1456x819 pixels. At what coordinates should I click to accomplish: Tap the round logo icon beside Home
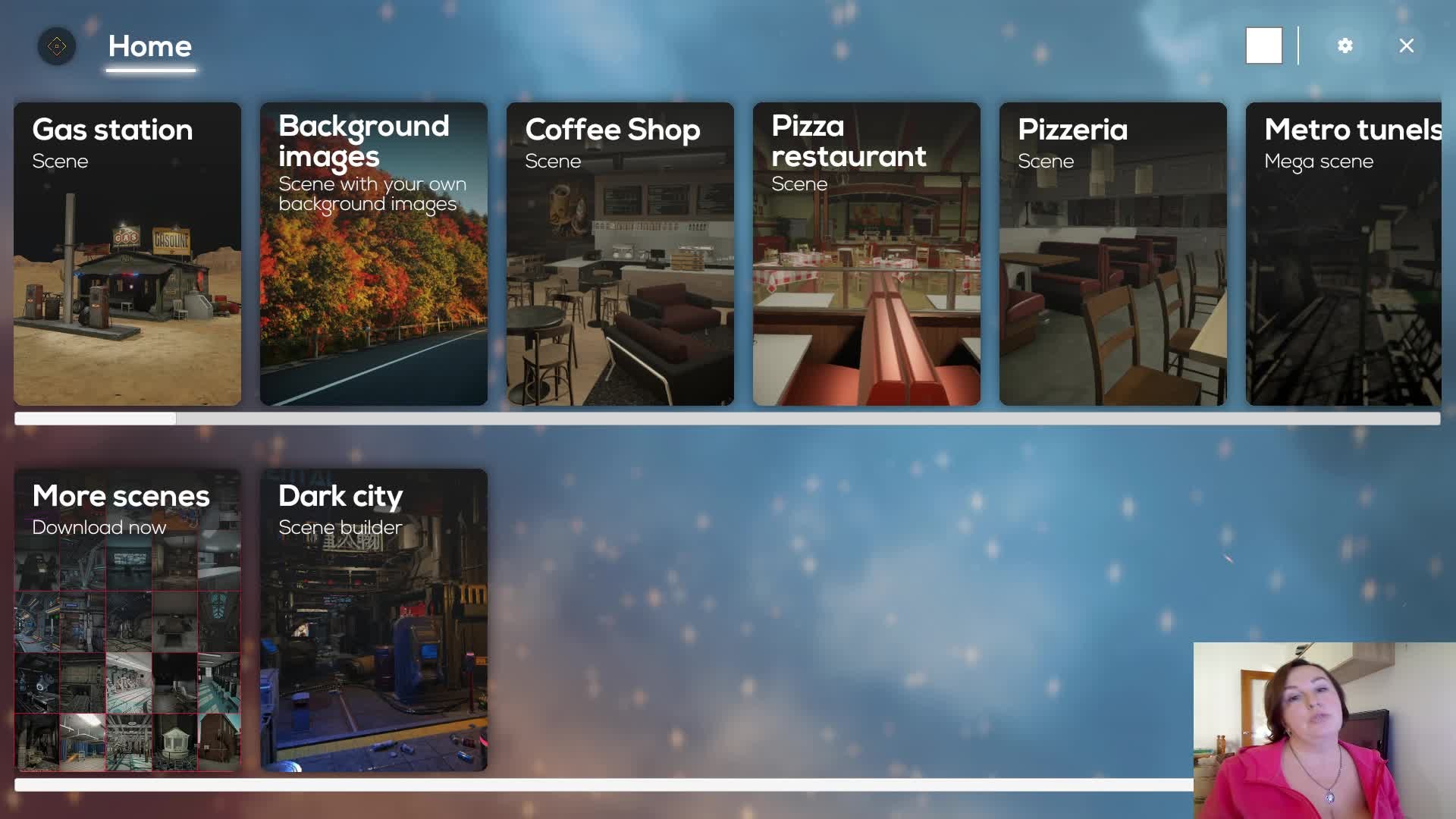coord(57,46)
